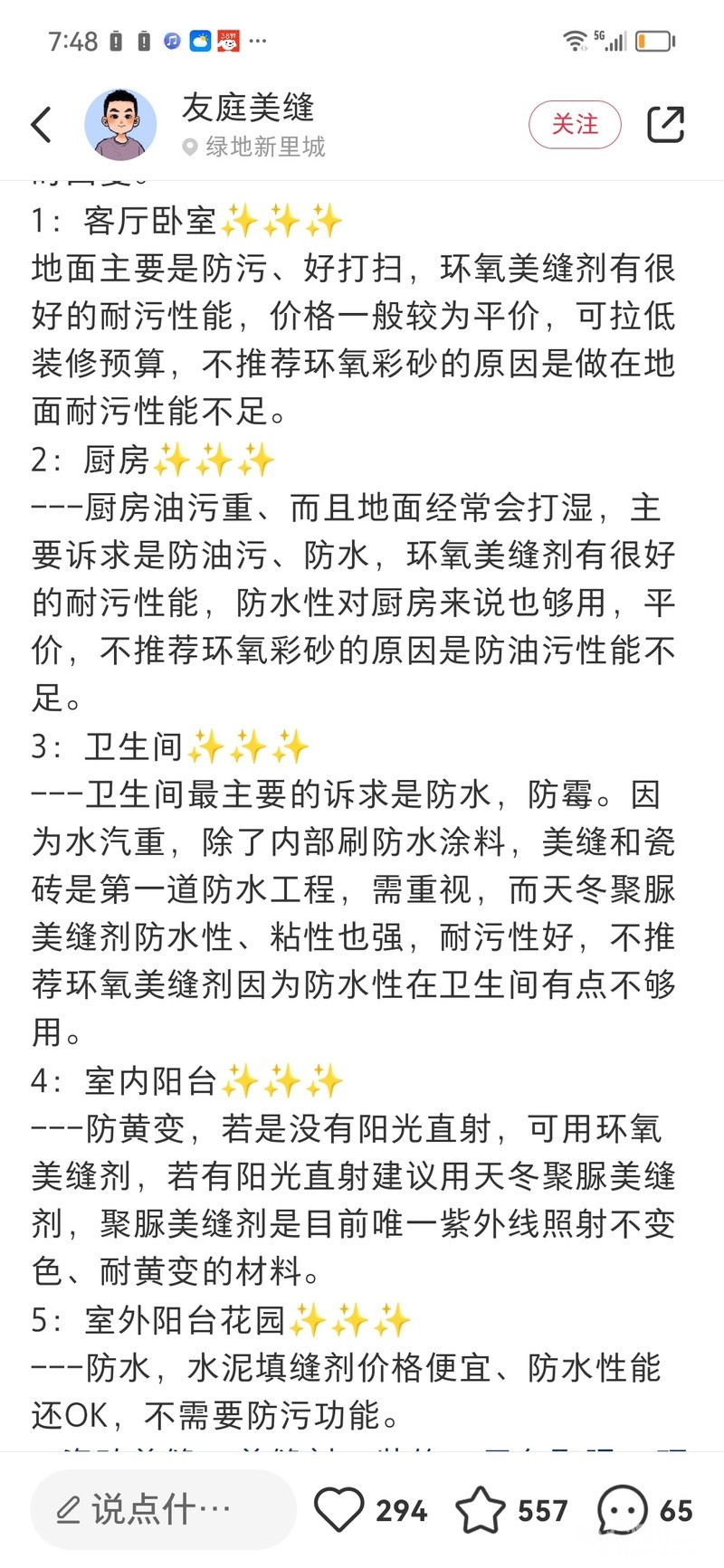
Task: Like this post with the heart icon
Action: (338, 1509)
